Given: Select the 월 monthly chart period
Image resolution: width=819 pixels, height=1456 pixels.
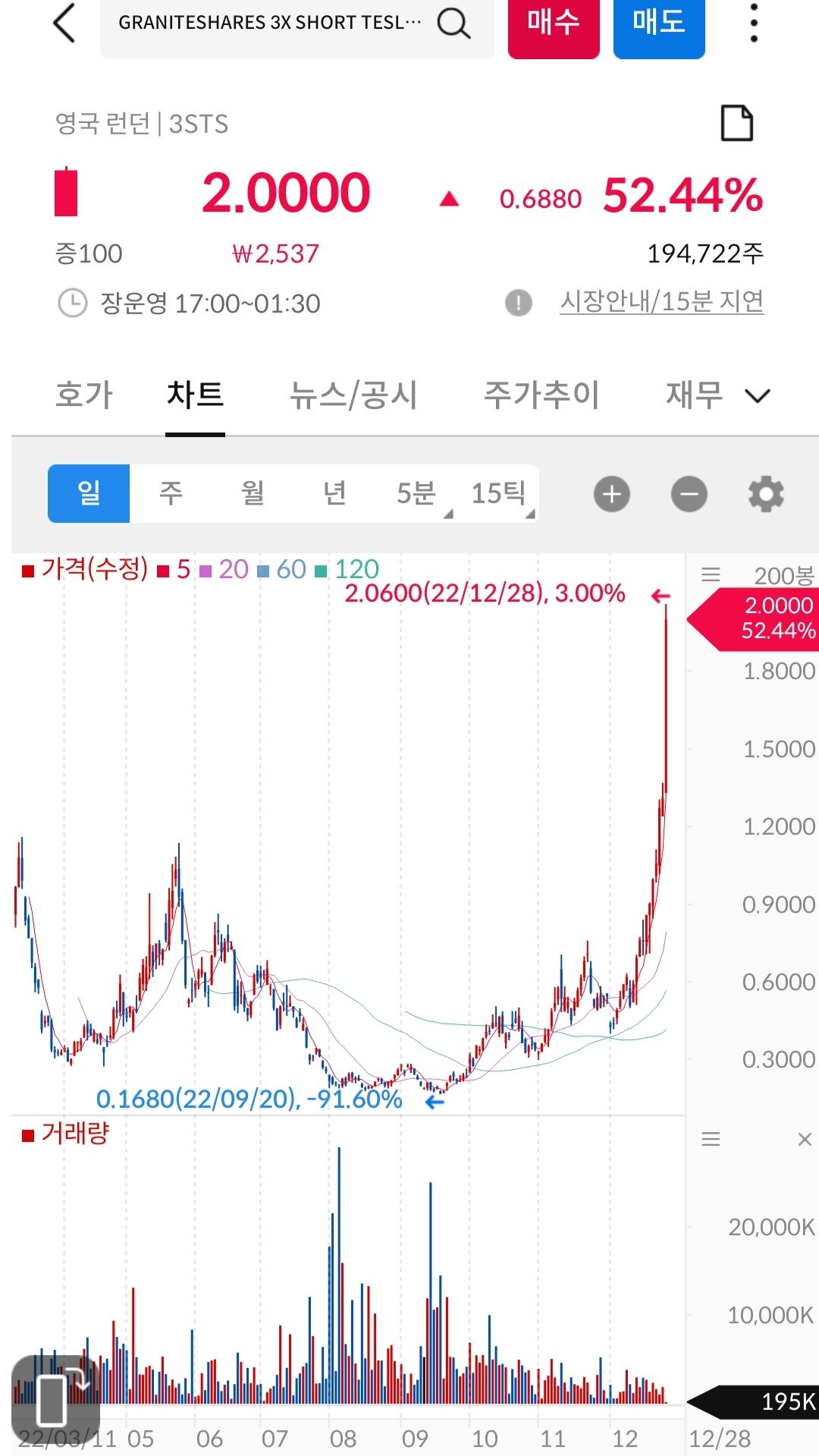Looking at the screenshot, I should tap(253, 494).
